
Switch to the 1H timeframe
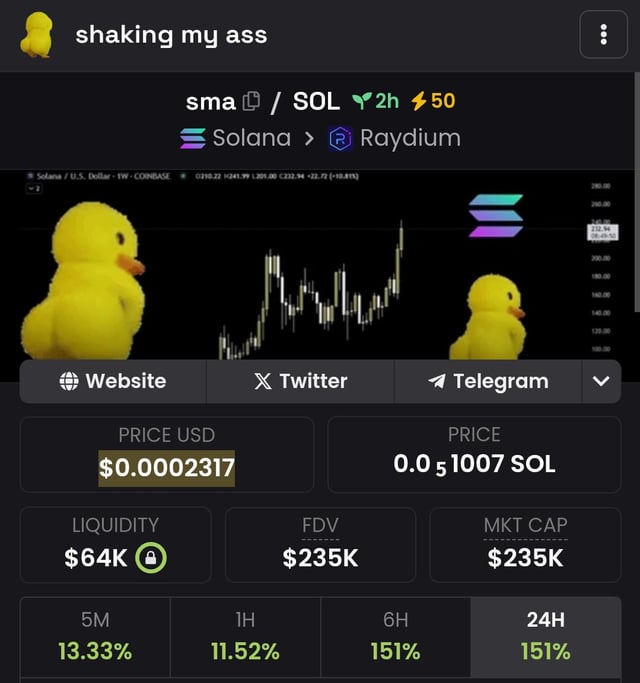pos(245,637)
